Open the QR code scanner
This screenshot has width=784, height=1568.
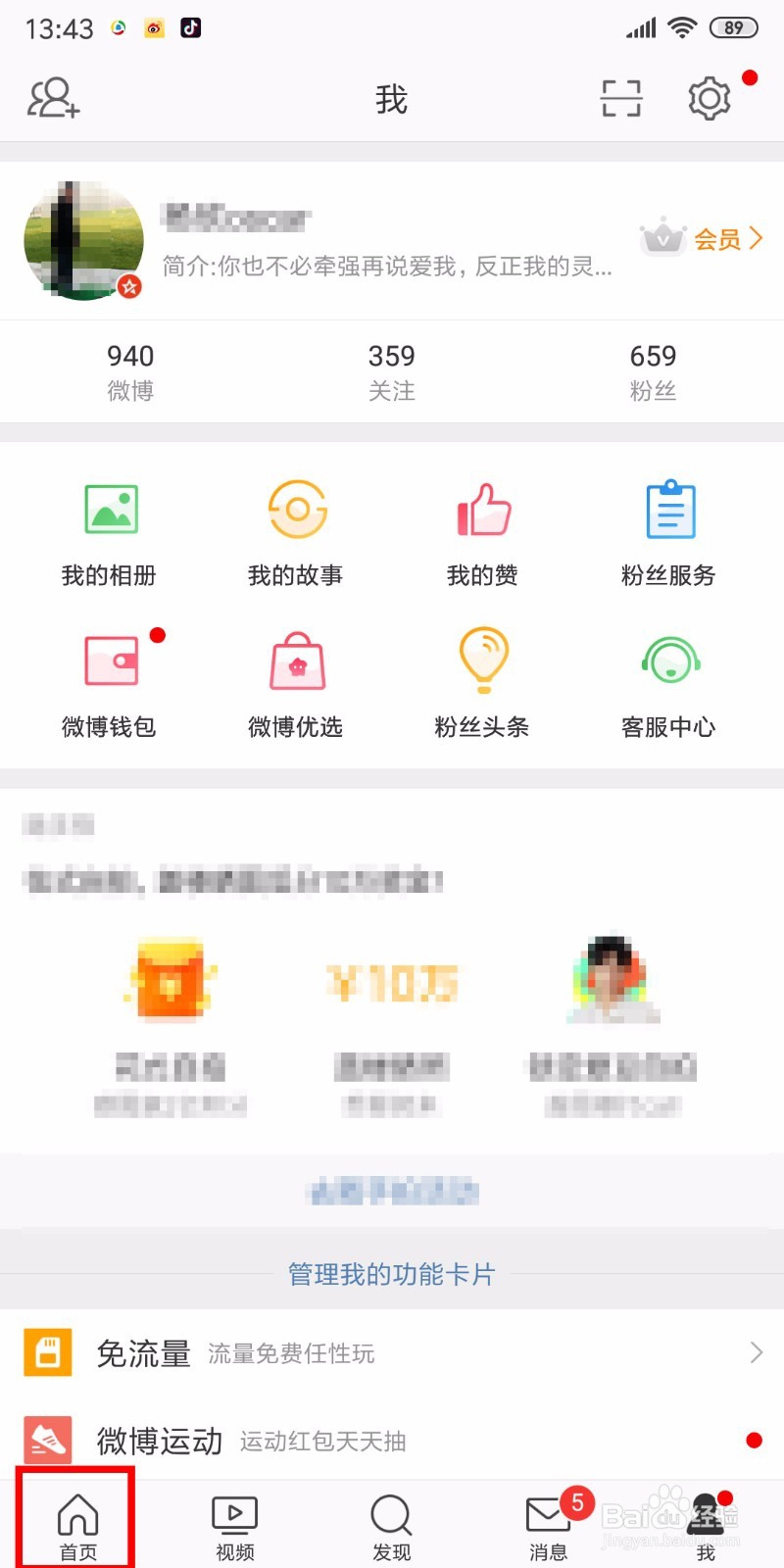(619, 98)
